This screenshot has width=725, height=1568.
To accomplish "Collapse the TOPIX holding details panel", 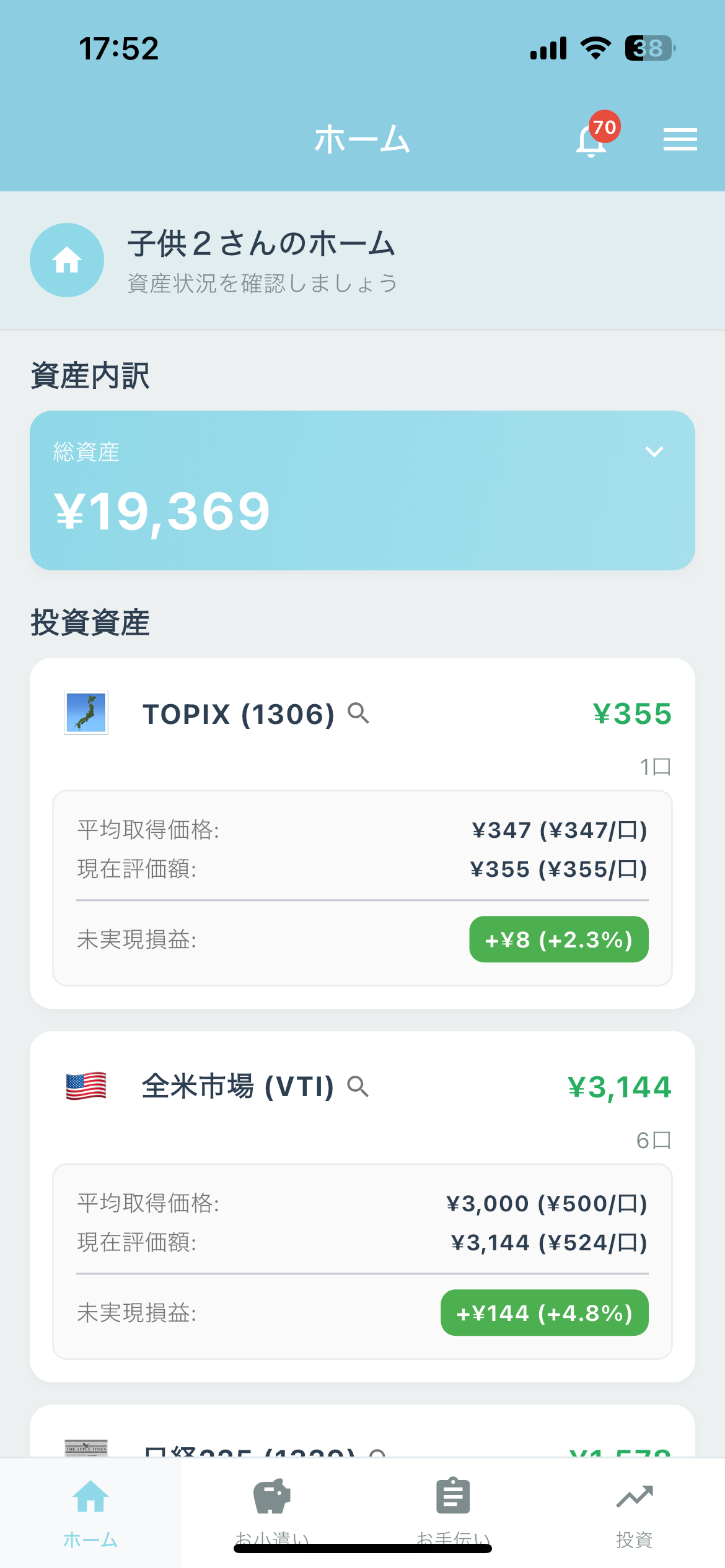I will point(362,889).
